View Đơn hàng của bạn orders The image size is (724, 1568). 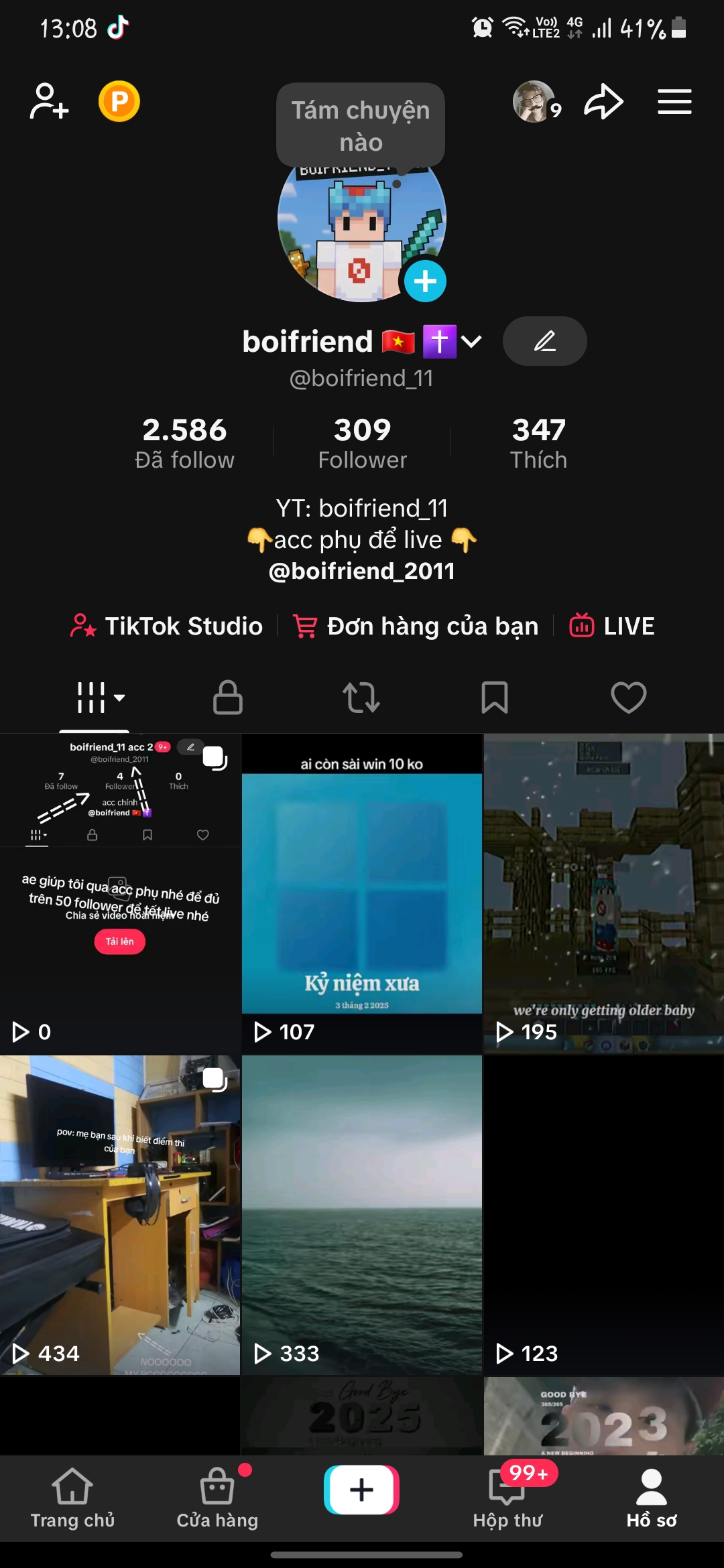coord(416,627)
